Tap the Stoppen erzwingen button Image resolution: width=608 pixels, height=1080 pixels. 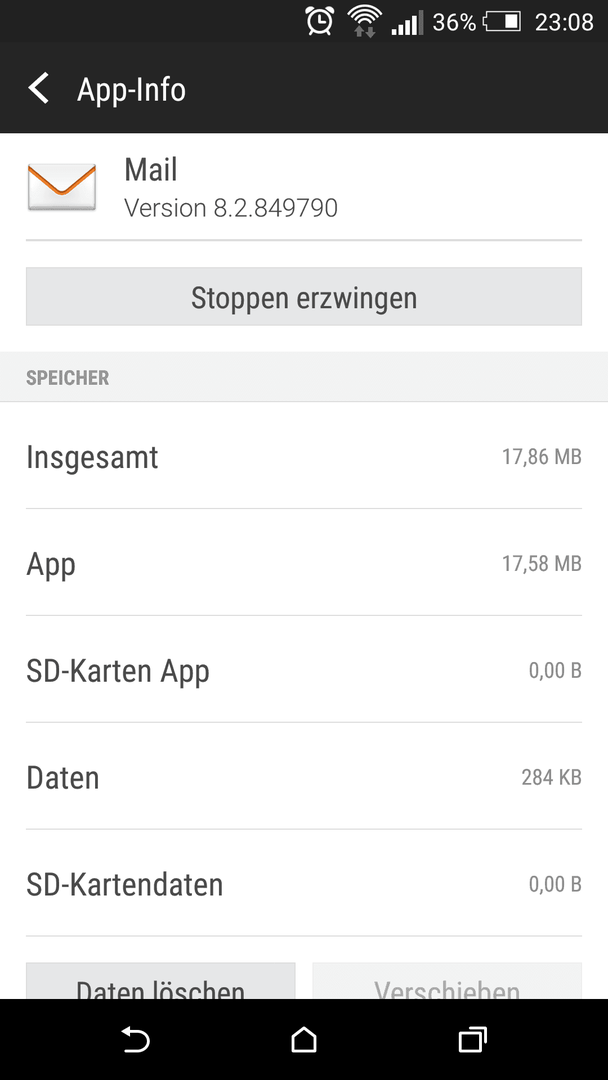click(304, 297)
